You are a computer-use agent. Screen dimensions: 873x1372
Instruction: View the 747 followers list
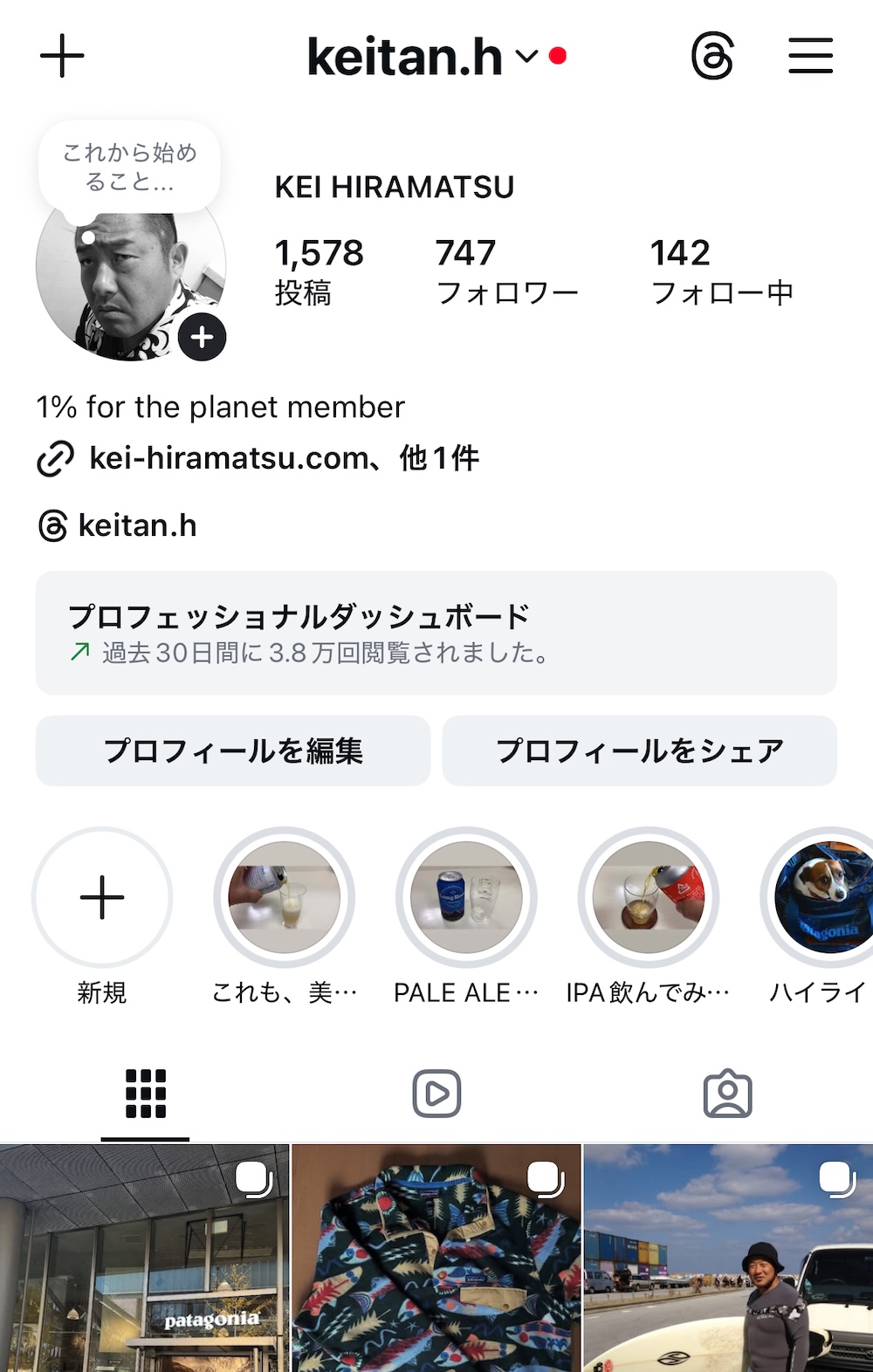(x=506, y=271)
